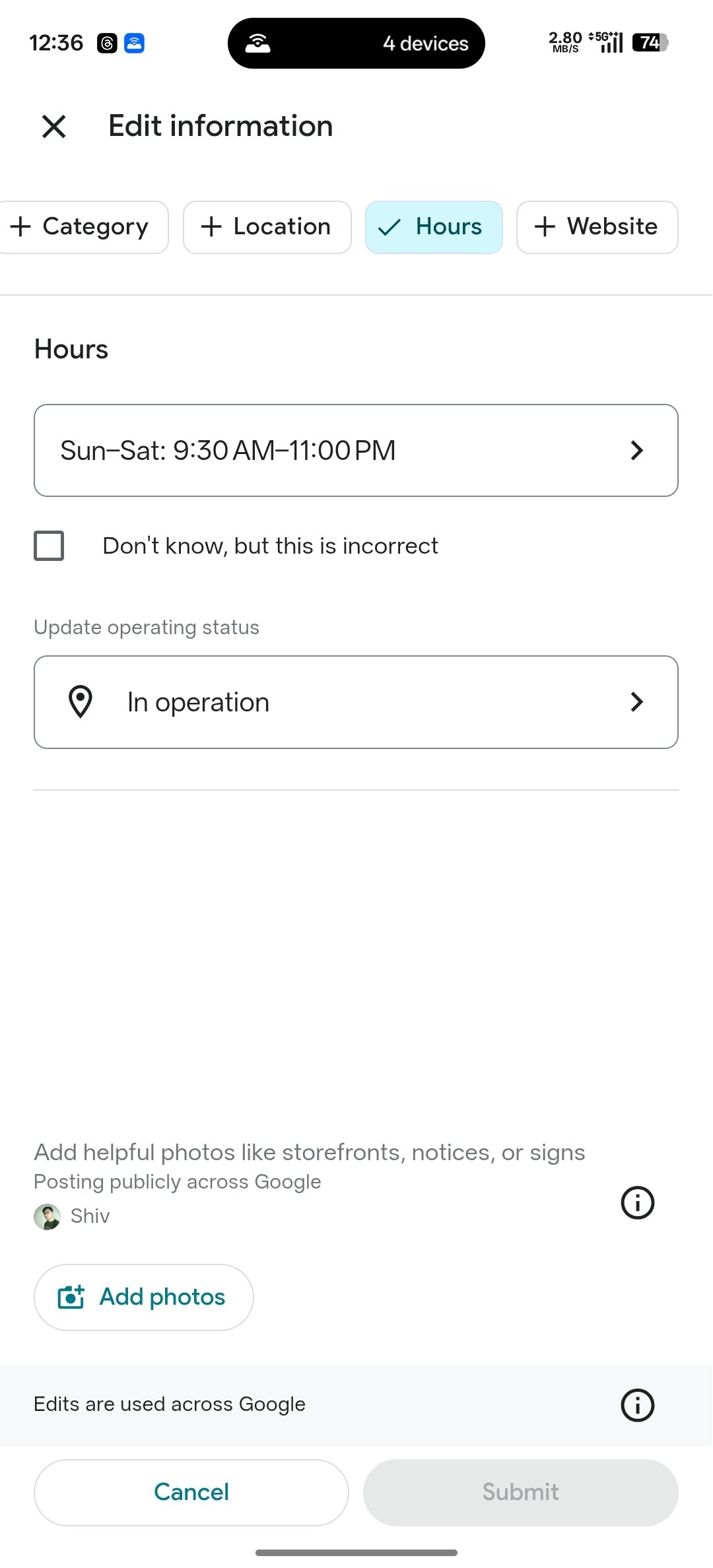Select the Hours tab
Screen dimensions: 713x1568
point(434,226)
